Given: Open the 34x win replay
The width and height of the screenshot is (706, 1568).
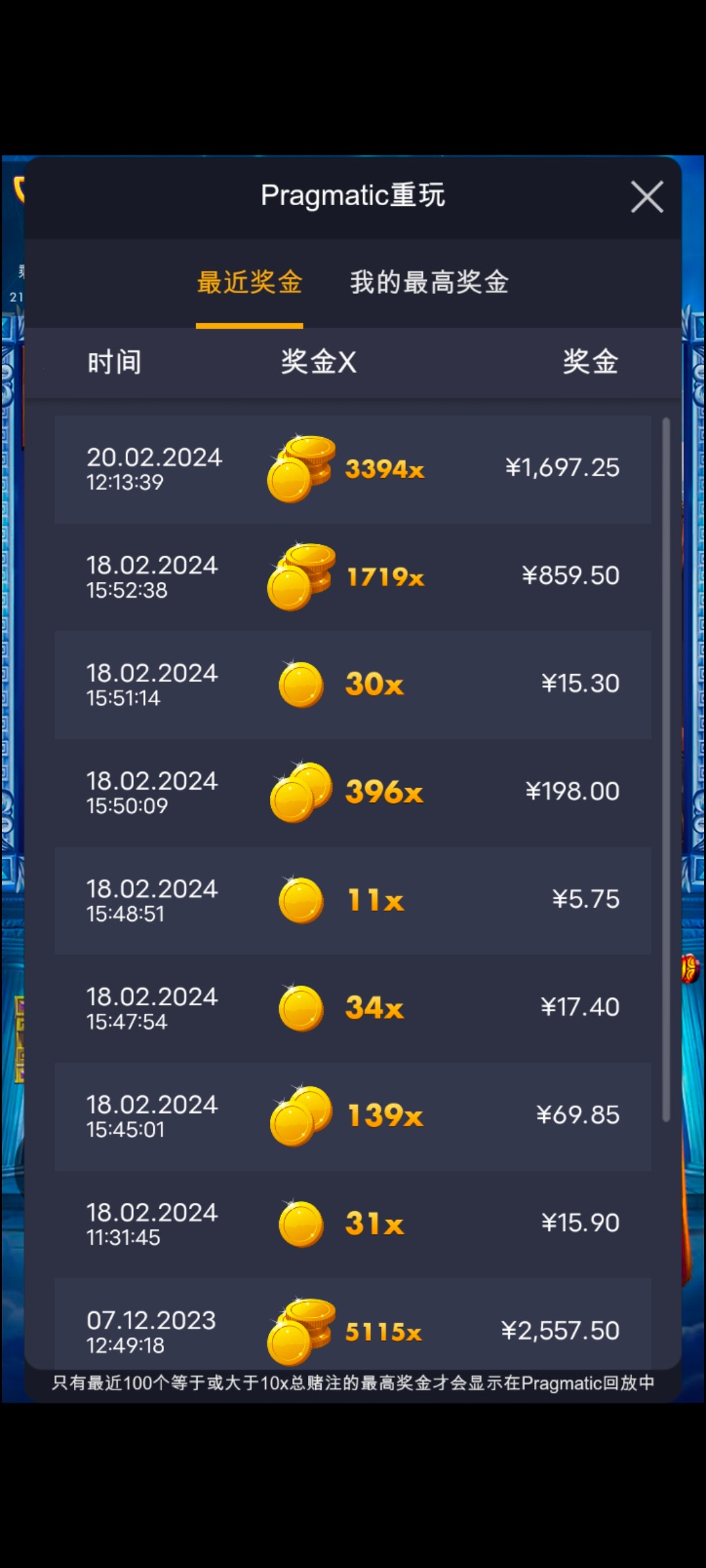Looking at the screenshot, I should click(353, 1008).
